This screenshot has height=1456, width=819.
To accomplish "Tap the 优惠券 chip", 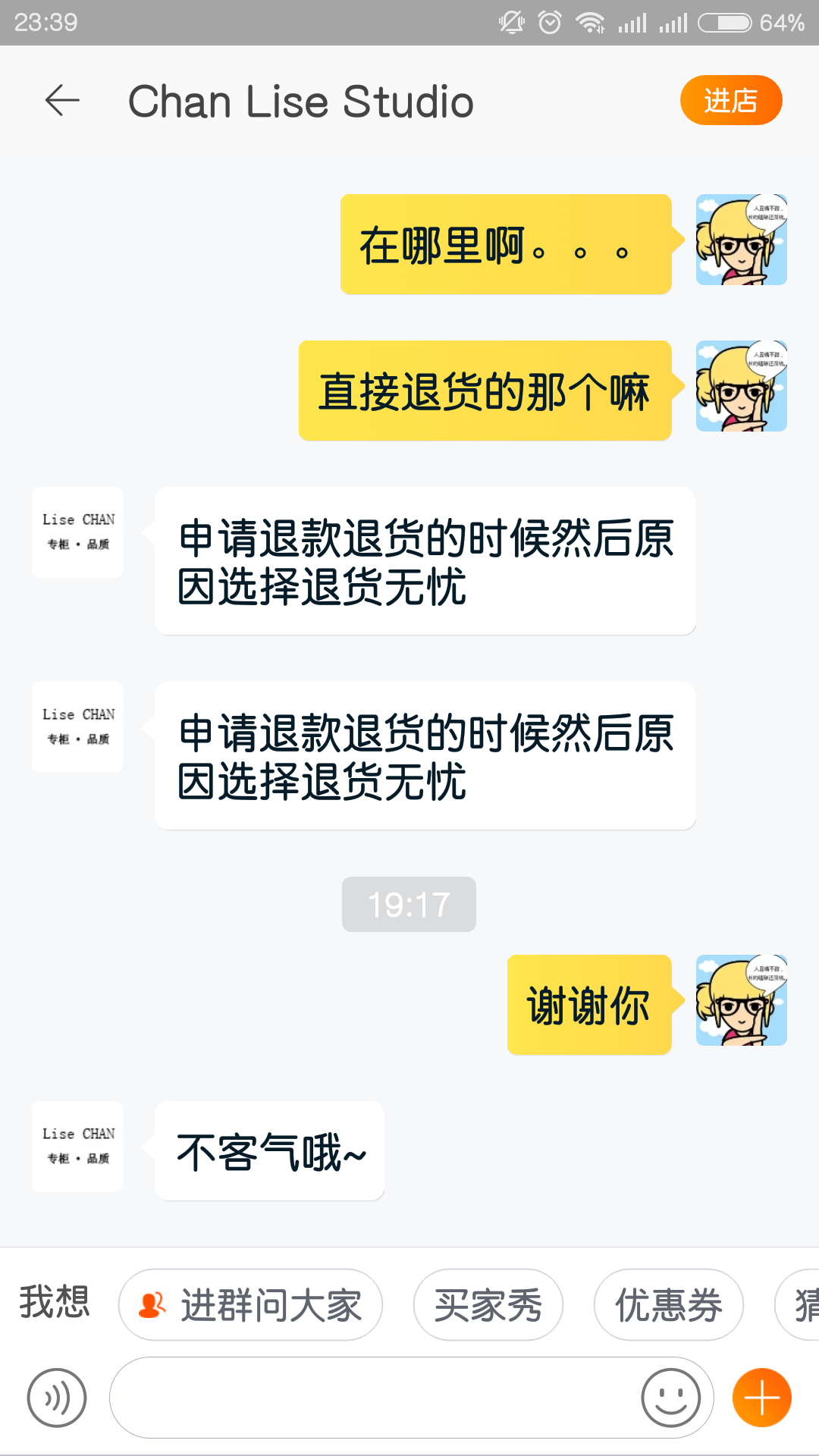I will (x=668, y=1304).
